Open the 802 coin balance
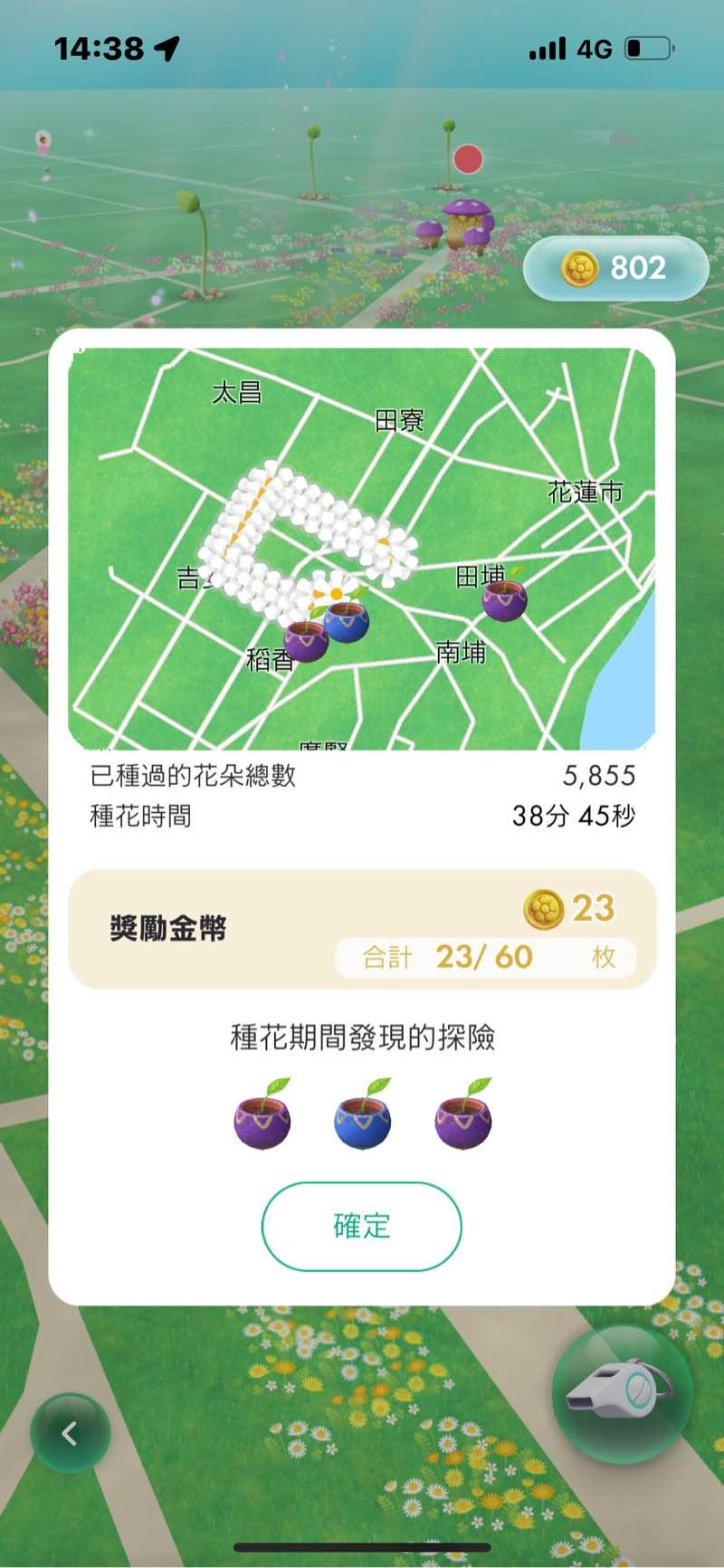 coord(615,268)
